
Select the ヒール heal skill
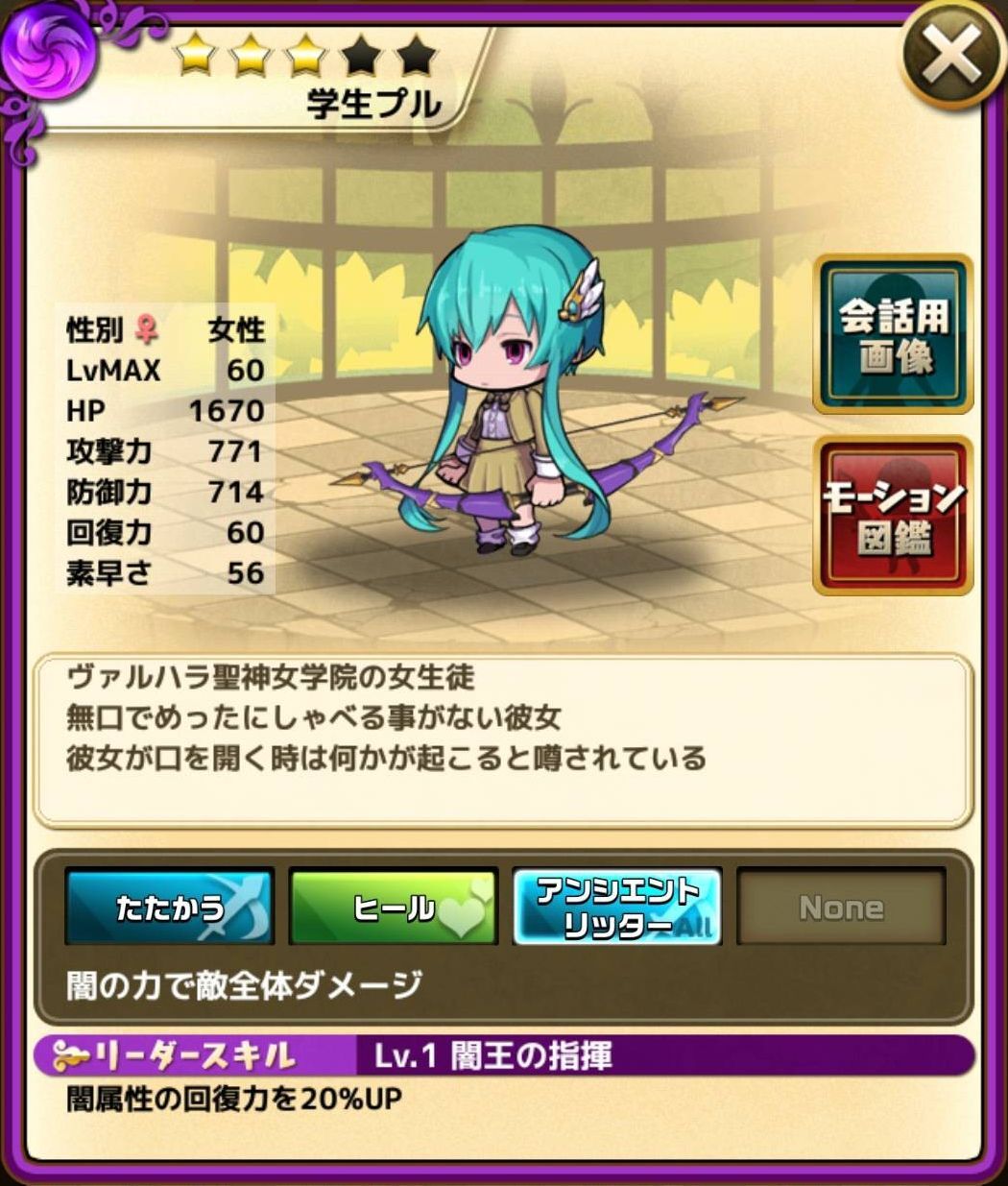click(x=394, y=907)
